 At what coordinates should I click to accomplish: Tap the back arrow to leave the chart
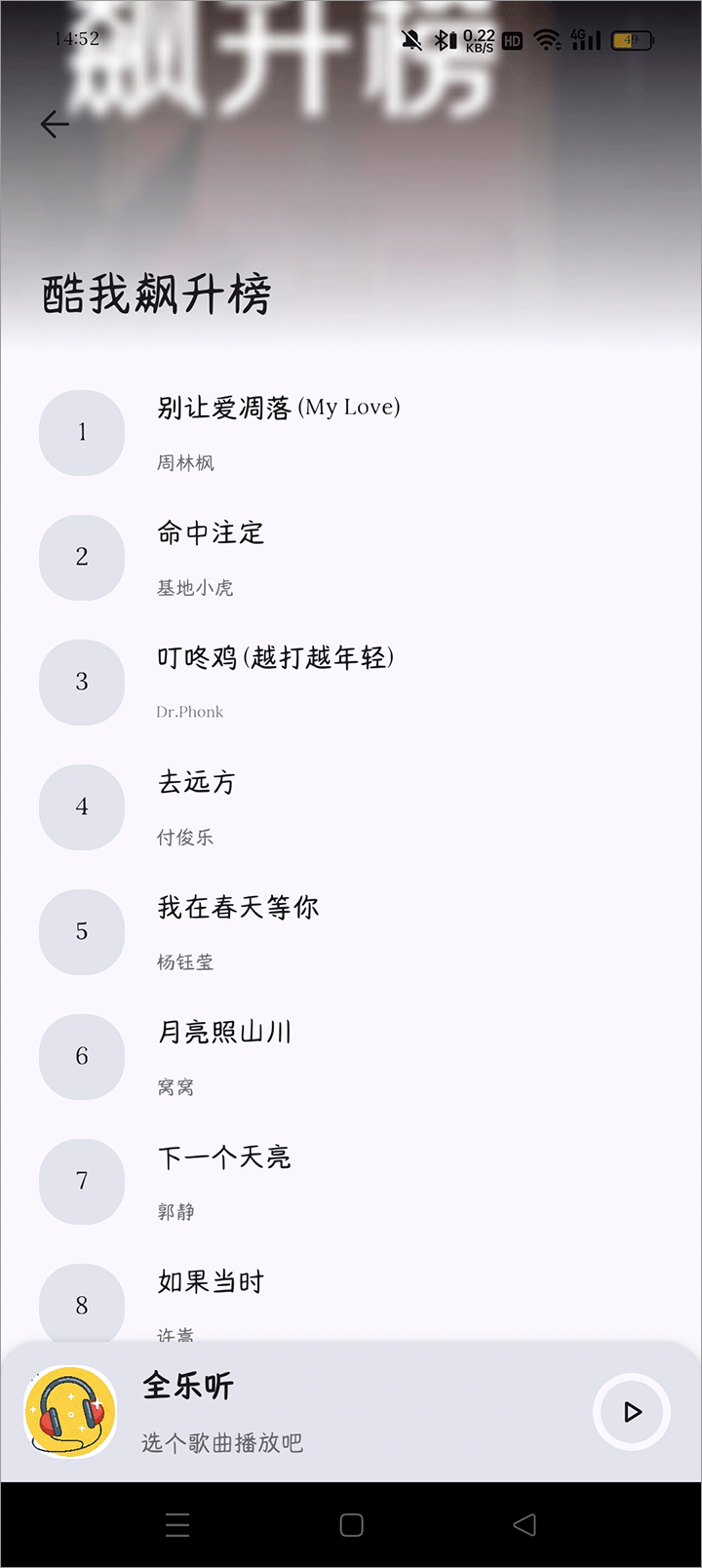[54, 124]
